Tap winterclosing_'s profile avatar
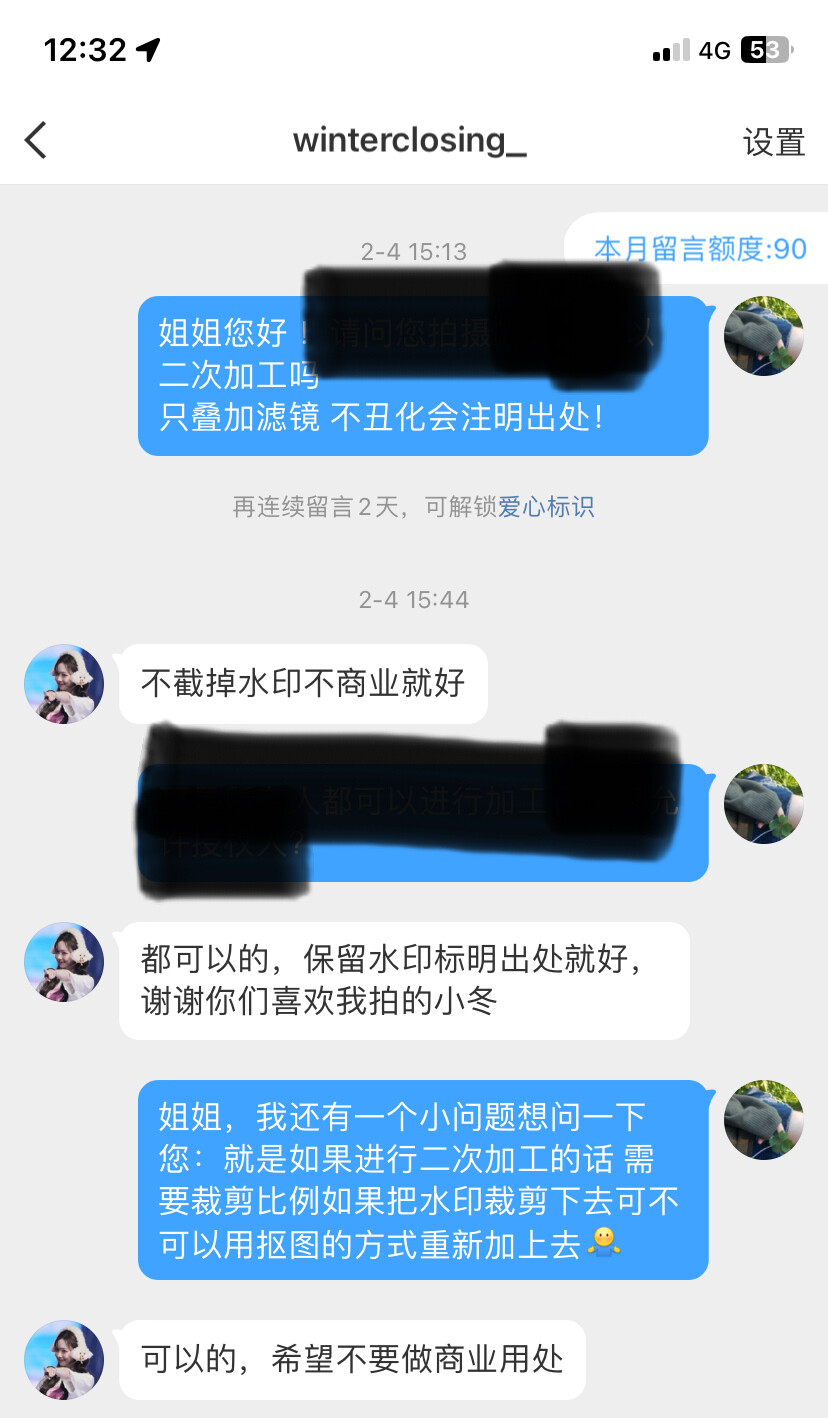This screenshot has width=828, height=1418. (63, 684)
